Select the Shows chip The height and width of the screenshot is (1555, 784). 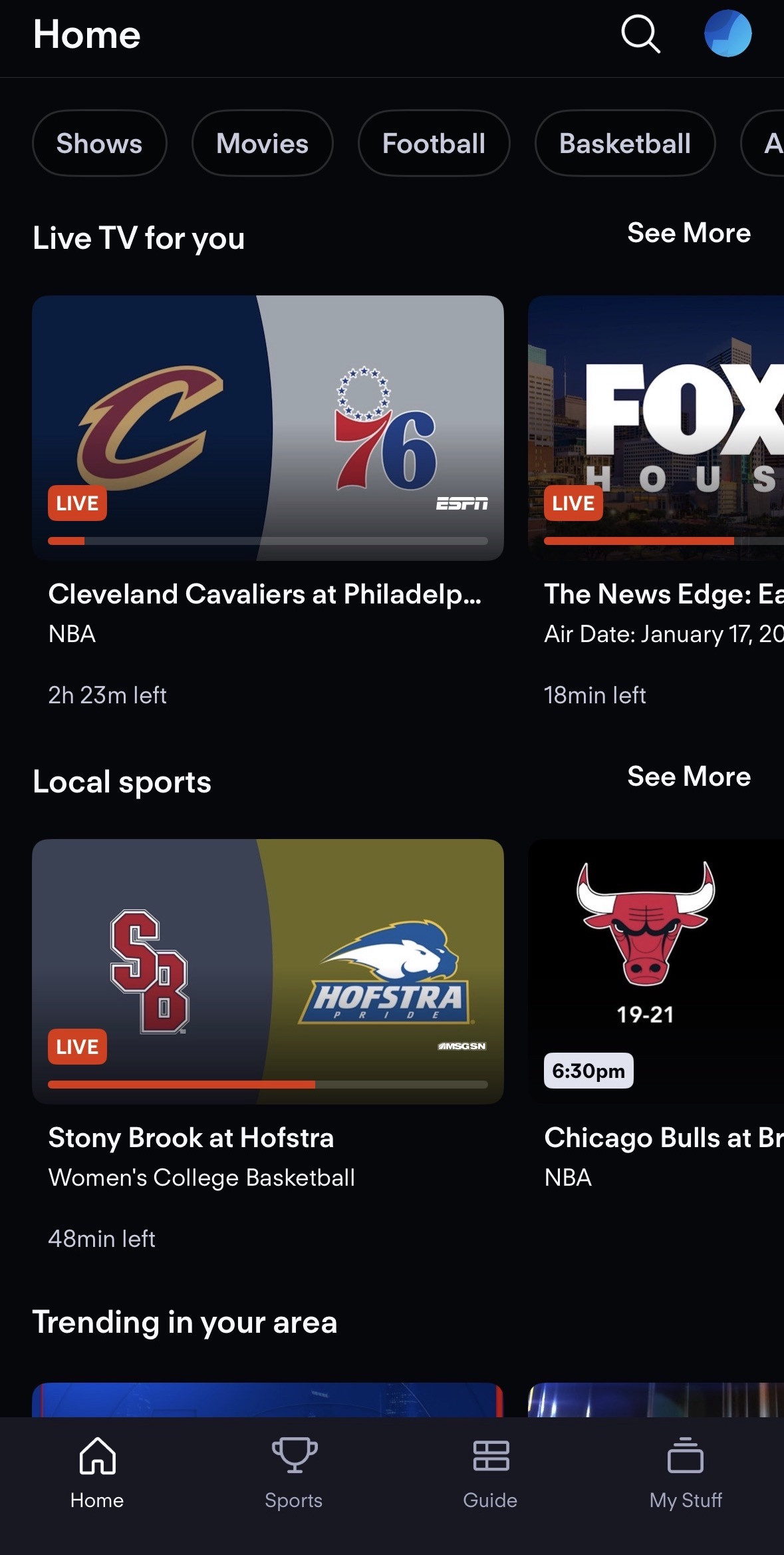99,143
